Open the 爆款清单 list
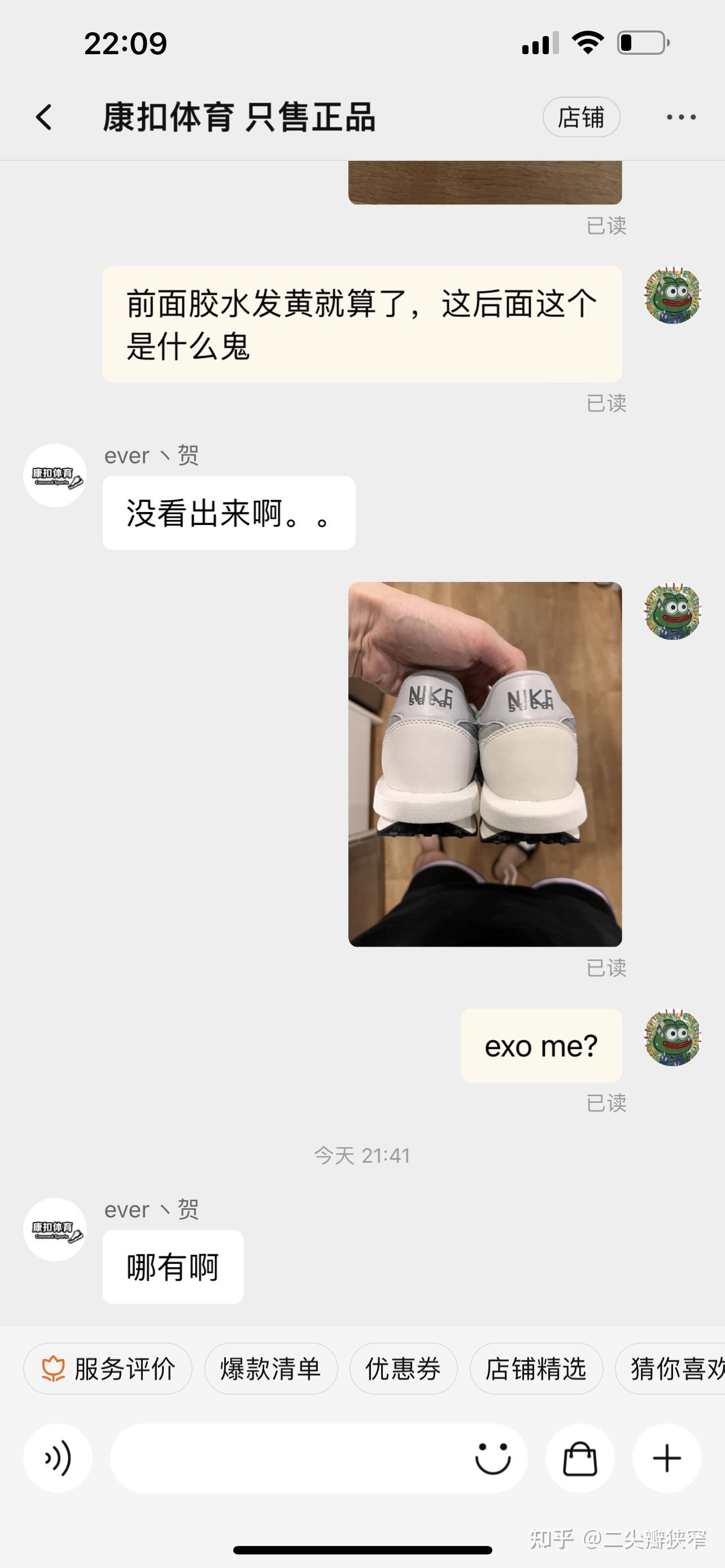The width and height of the screenshot is (725, 1568). [270, 1369]
